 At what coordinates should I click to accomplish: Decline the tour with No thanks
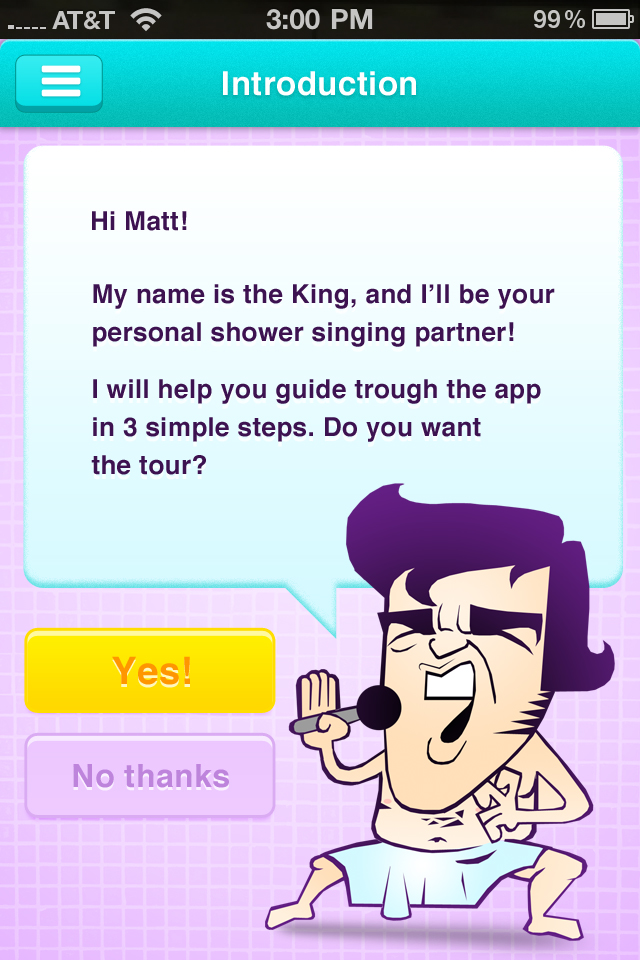click(150, 776)
